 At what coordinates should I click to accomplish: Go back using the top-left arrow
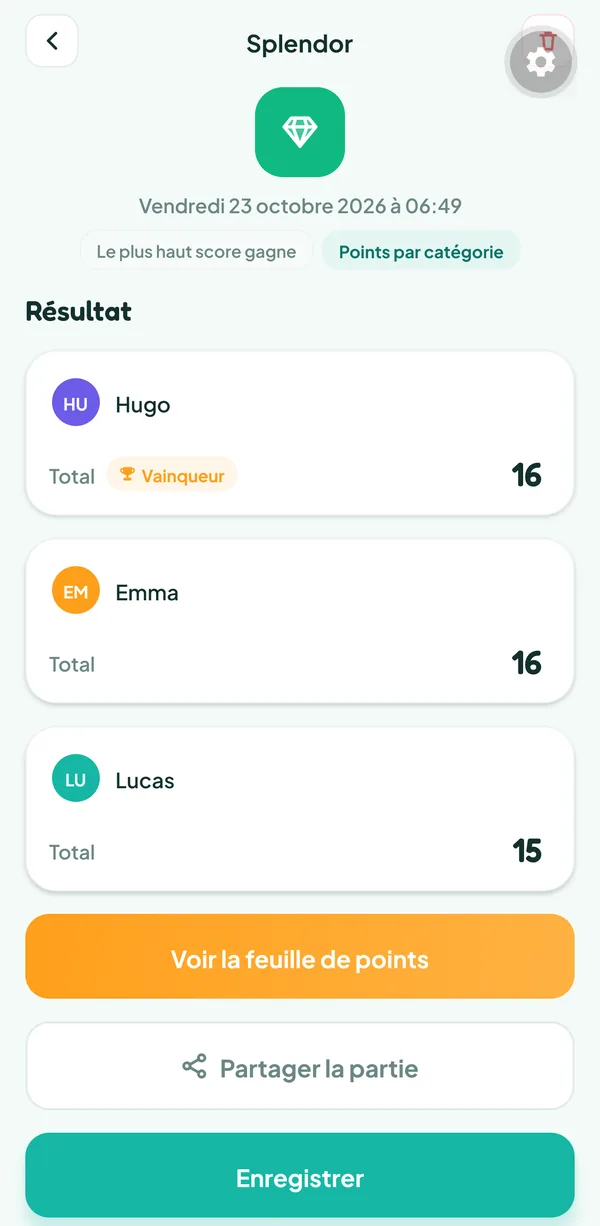[x=52, y=41]
